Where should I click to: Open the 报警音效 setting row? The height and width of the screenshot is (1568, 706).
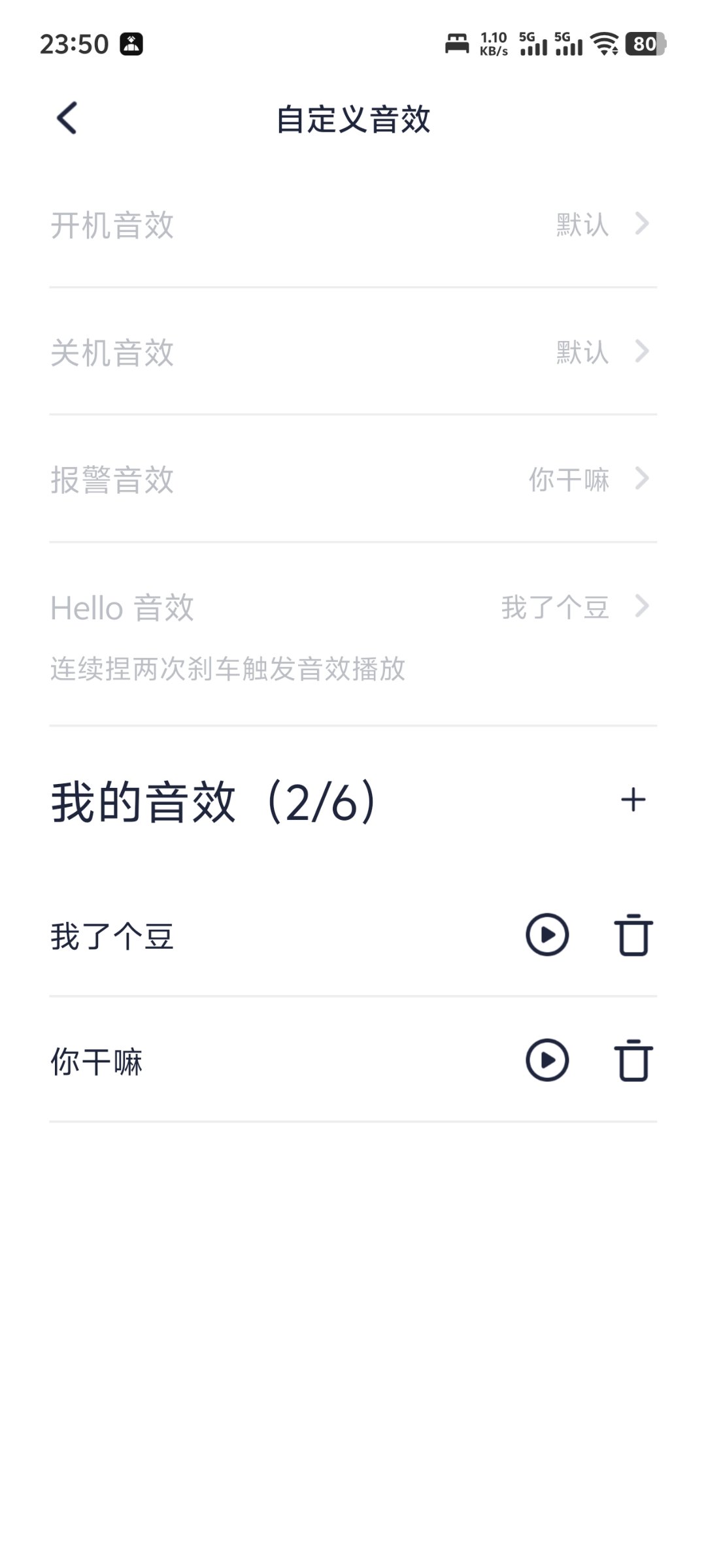click(353, 480)
